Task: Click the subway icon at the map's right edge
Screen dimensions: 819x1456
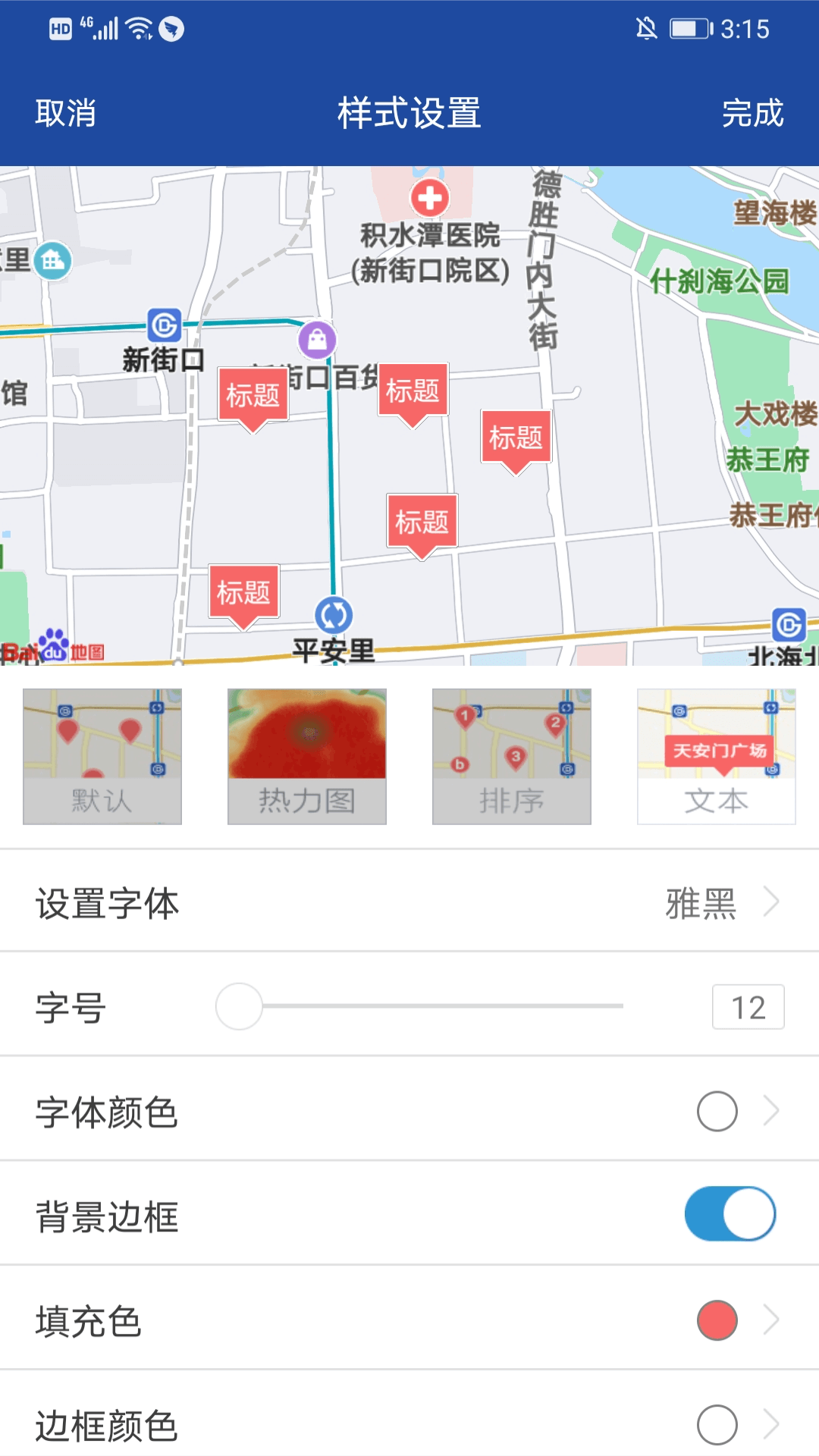Action: tap(789, 623)
